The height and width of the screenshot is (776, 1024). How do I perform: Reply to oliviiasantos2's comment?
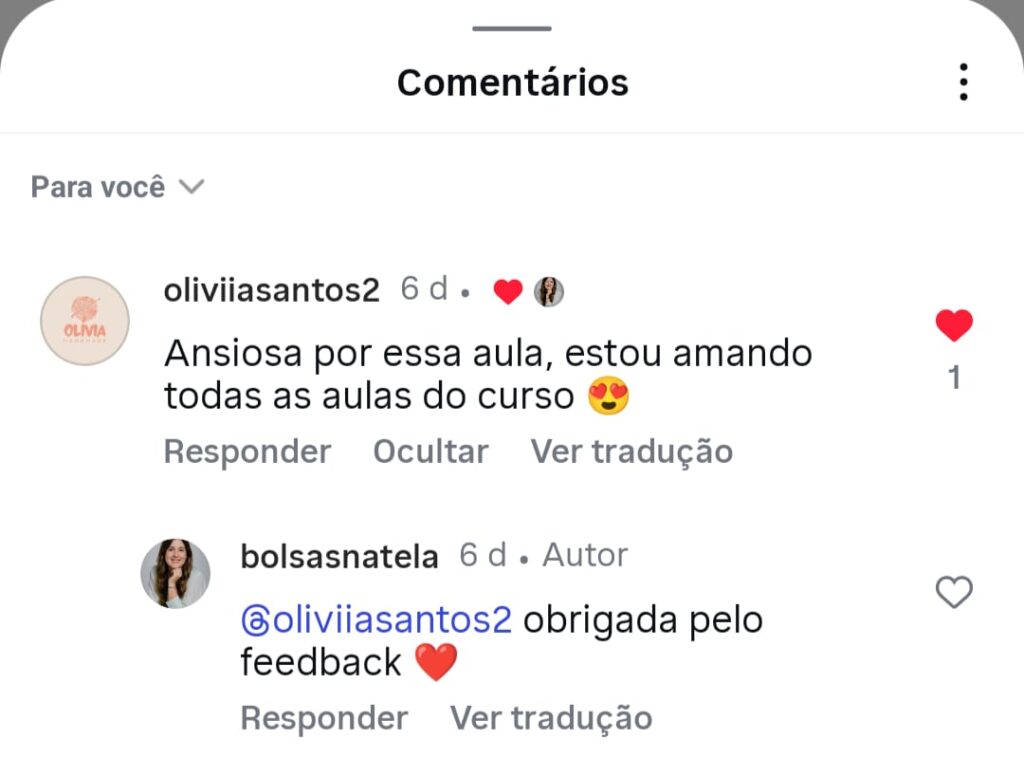coord(247,452)
